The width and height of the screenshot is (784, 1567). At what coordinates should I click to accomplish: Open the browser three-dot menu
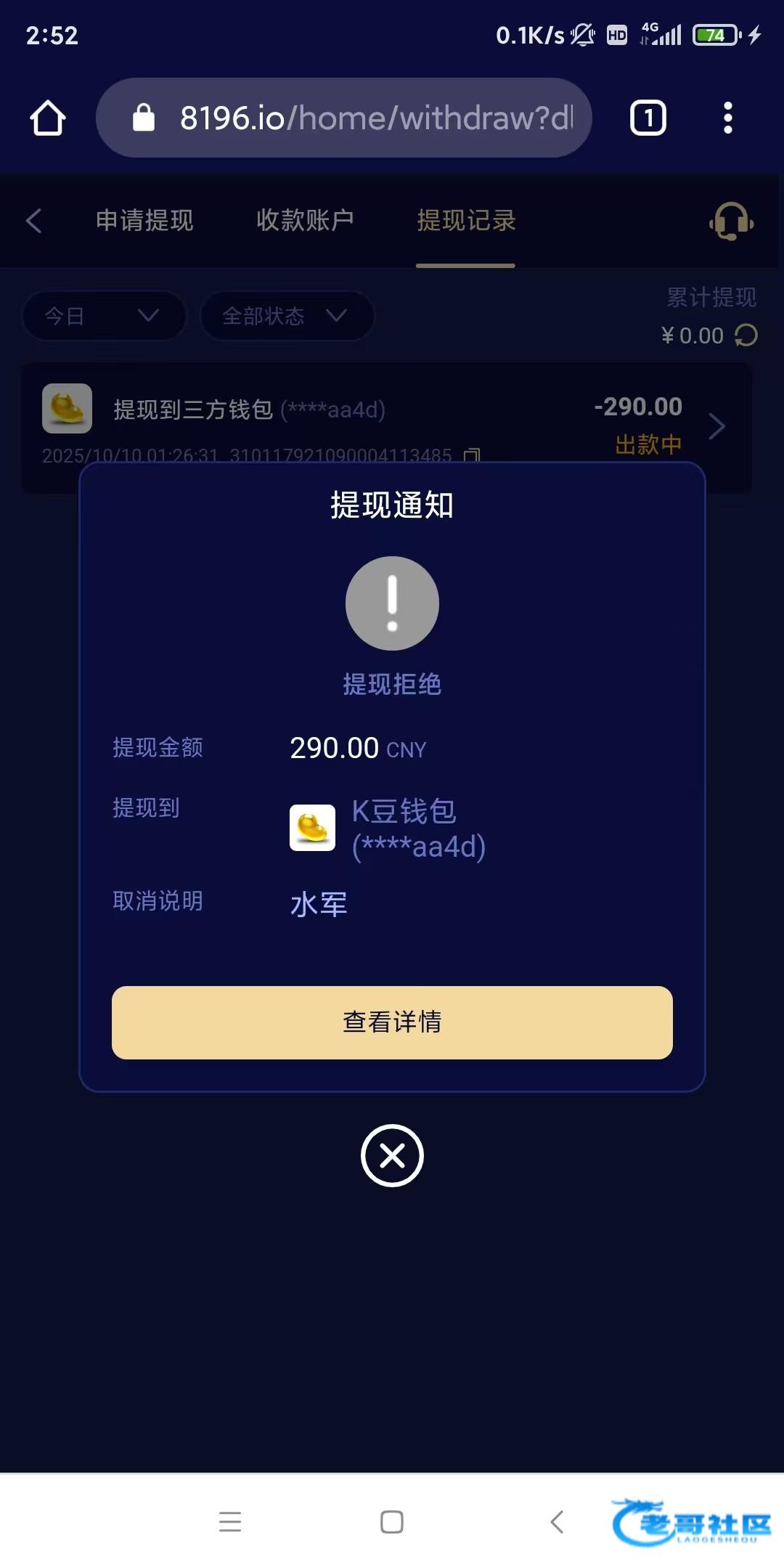(727, 118)
